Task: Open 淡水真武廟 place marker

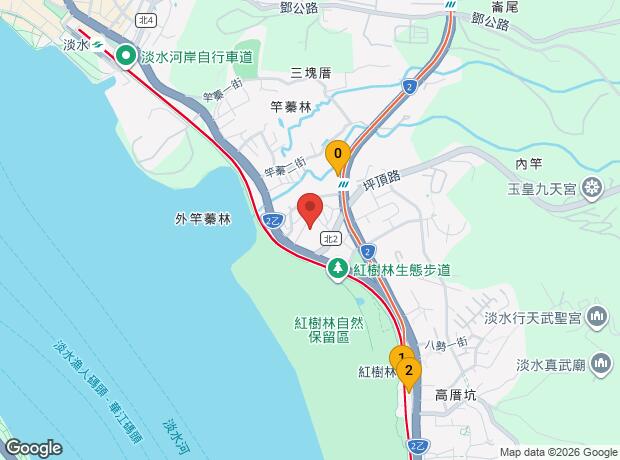Action: 601,364
